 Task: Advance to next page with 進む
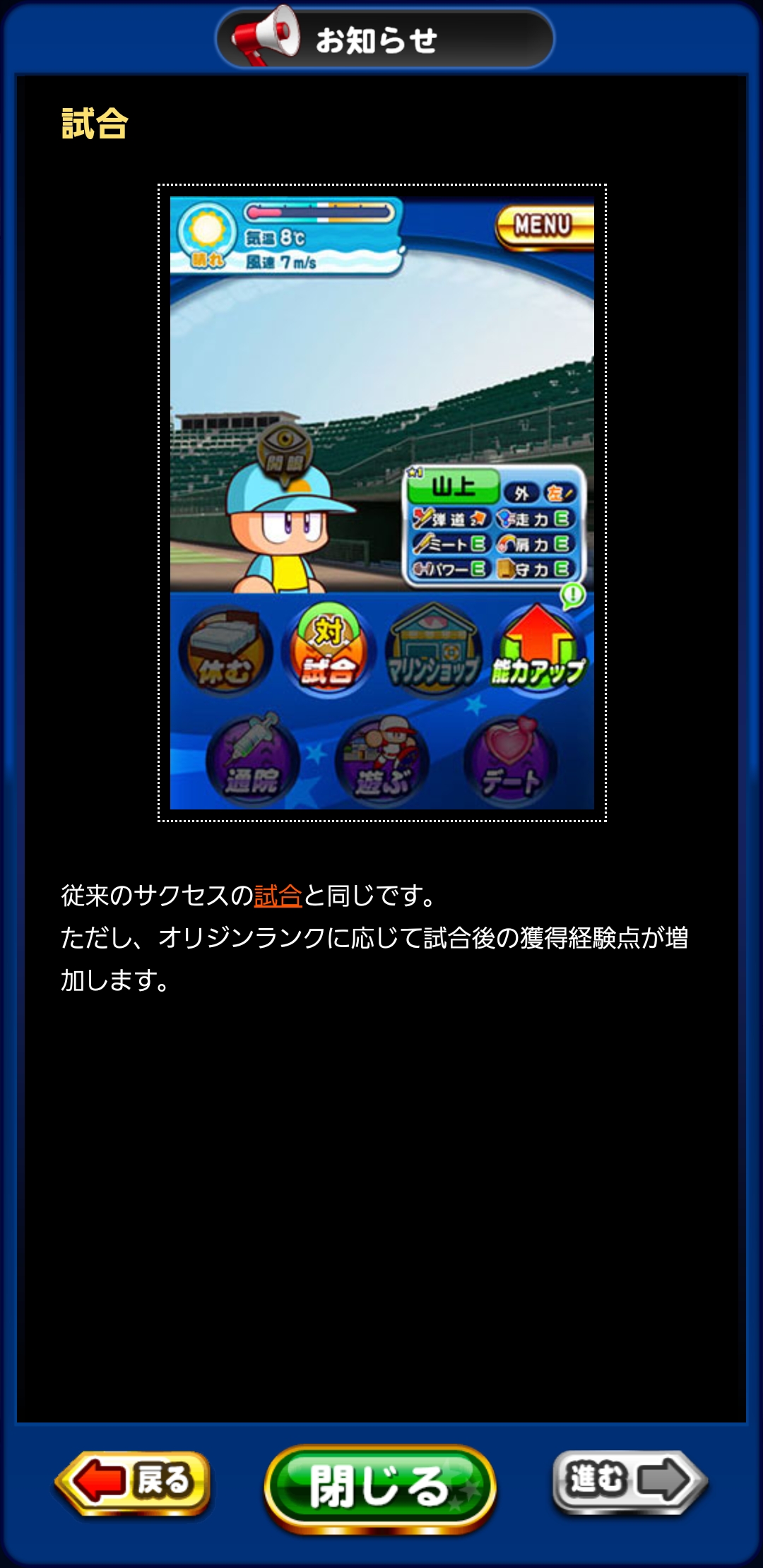pos(630,1481)
